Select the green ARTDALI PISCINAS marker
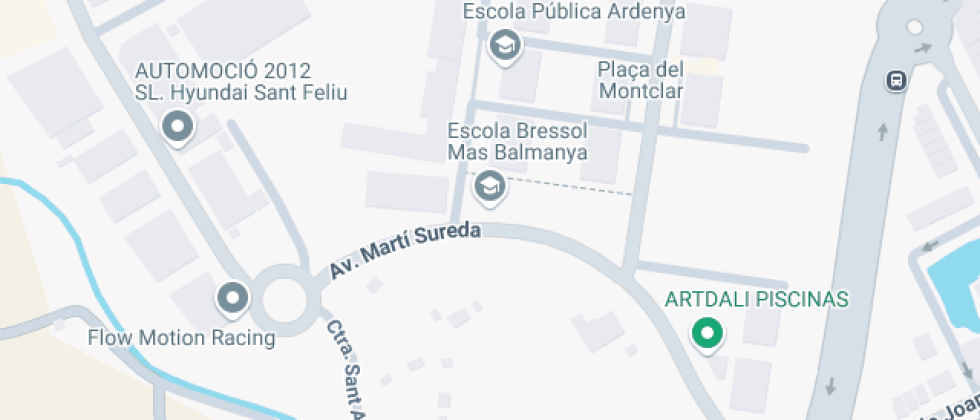This screenshot has height=420, width=980. pyautogui.click(x=708, y=333)
